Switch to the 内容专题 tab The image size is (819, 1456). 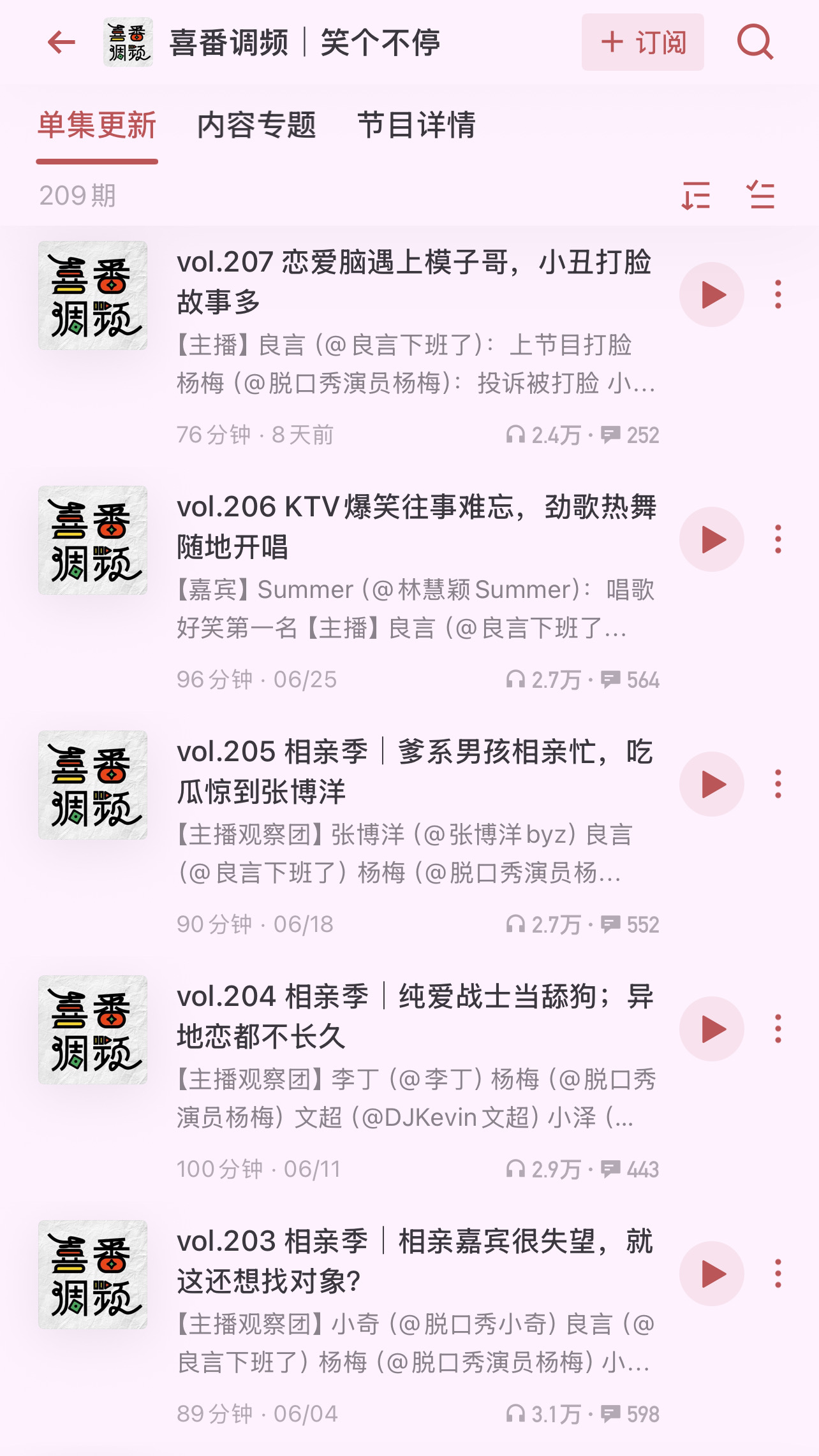256,125
